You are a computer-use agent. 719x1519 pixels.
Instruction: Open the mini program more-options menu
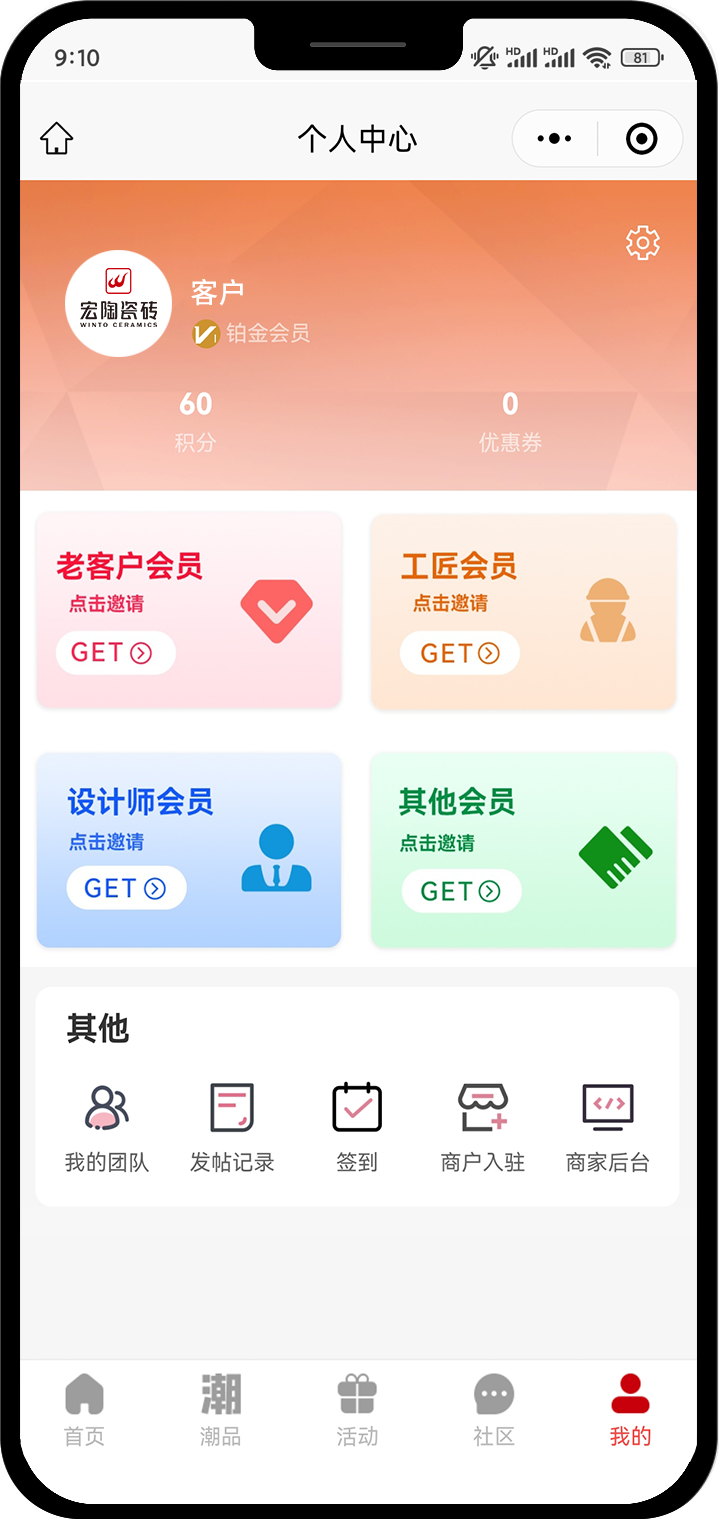pos(554,138)
